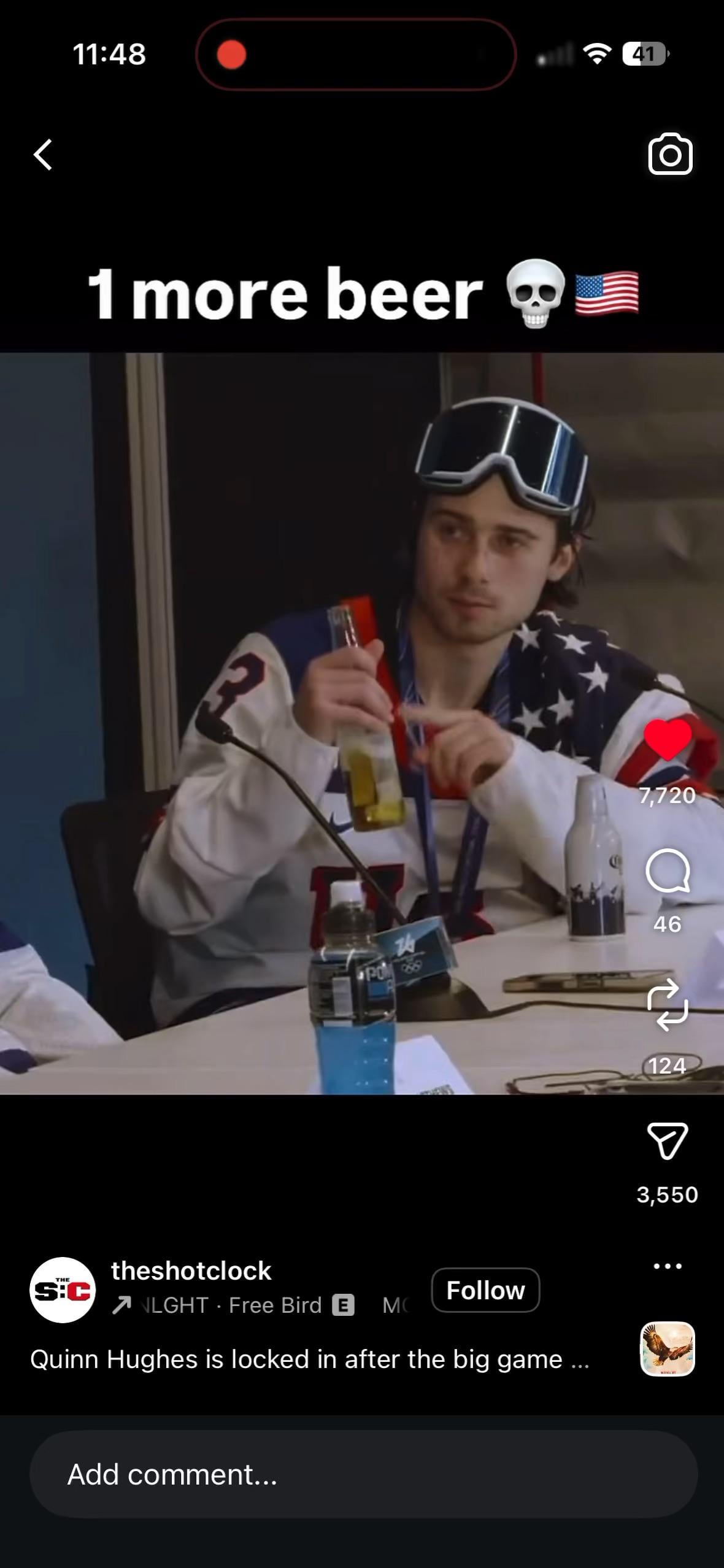The height and width of the screenshot is (1568, 724).
Task: Open the camera icon
Action: tap(670, 154)
